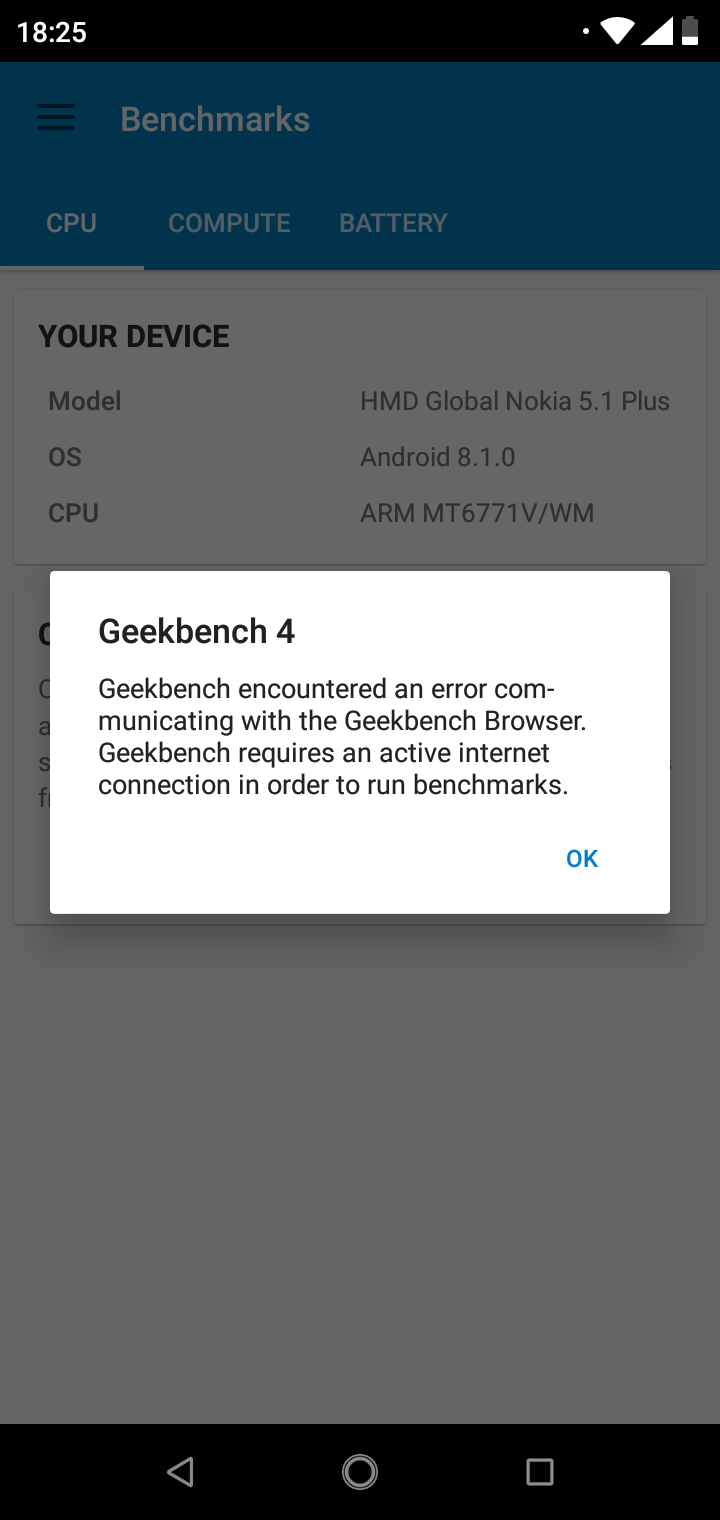Viewport: 720px width, 1520px height.
Task: Switch to the COMPUTE tab
Action: point(229,223)
